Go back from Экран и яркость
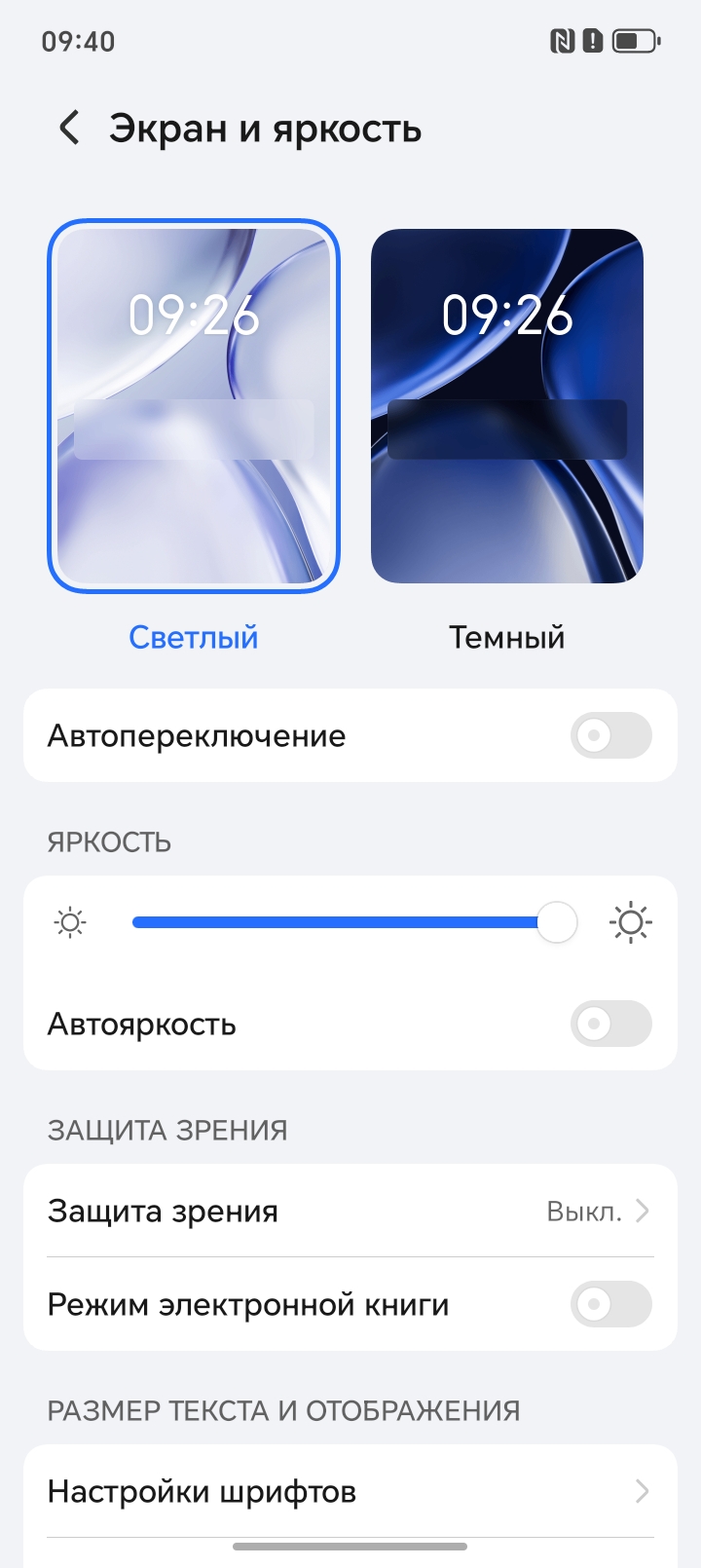The image size is (701, 1568). (69, 128)
